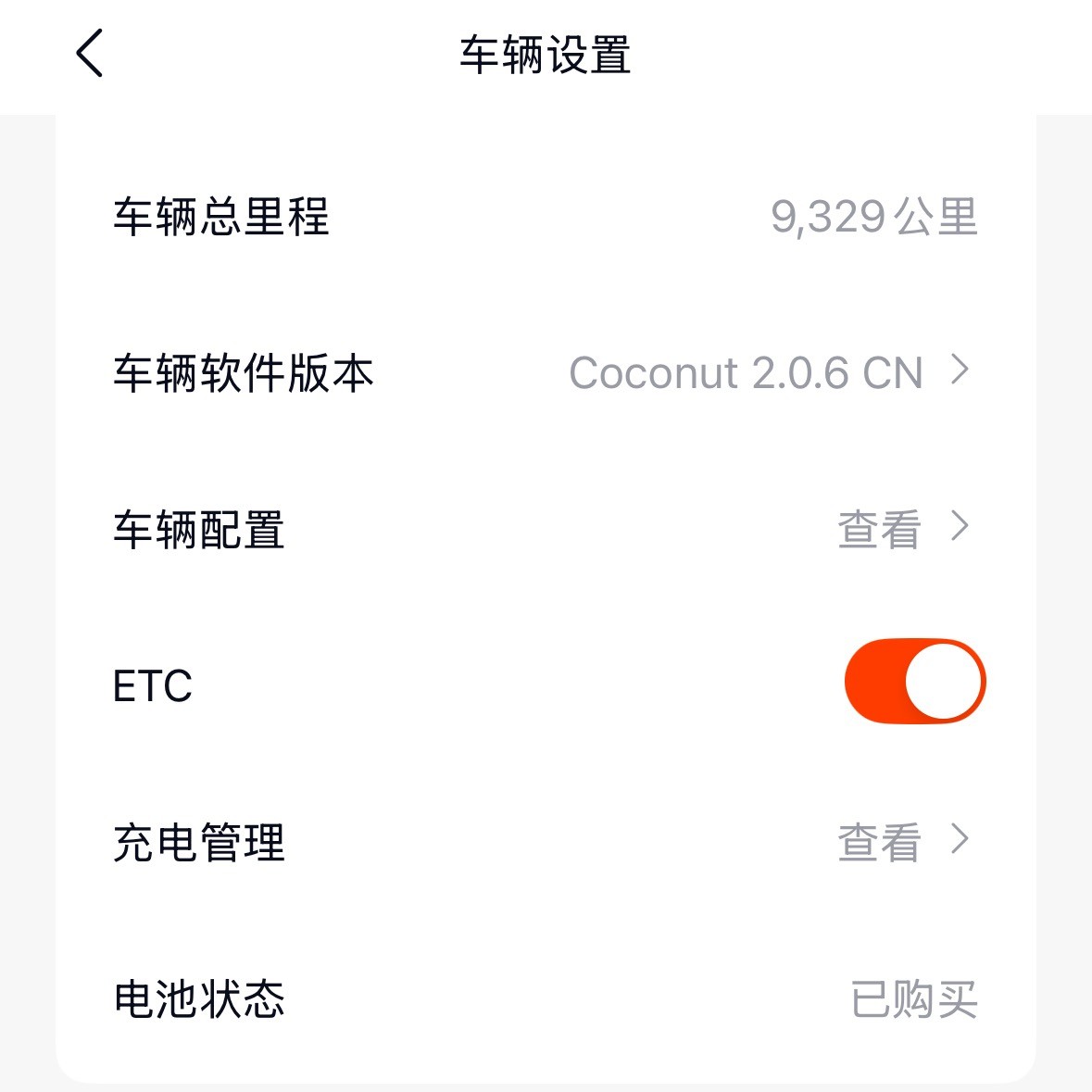The height and width of the screenshot is (1092, 1092).
Task: Go back from 车辆设置 page
Action: click(90, 53)
